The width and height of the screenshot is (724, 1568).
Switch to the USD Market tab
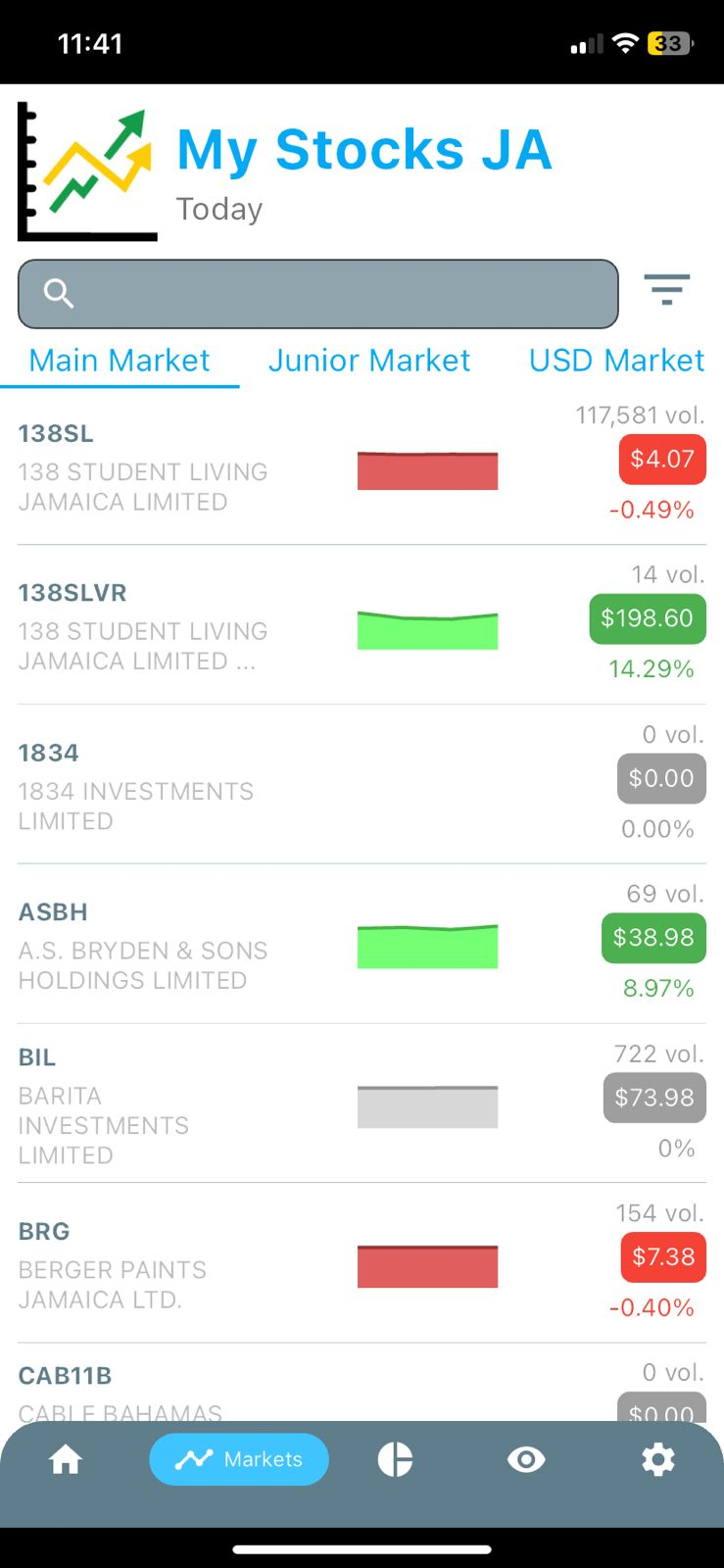[x=616, y=361]
